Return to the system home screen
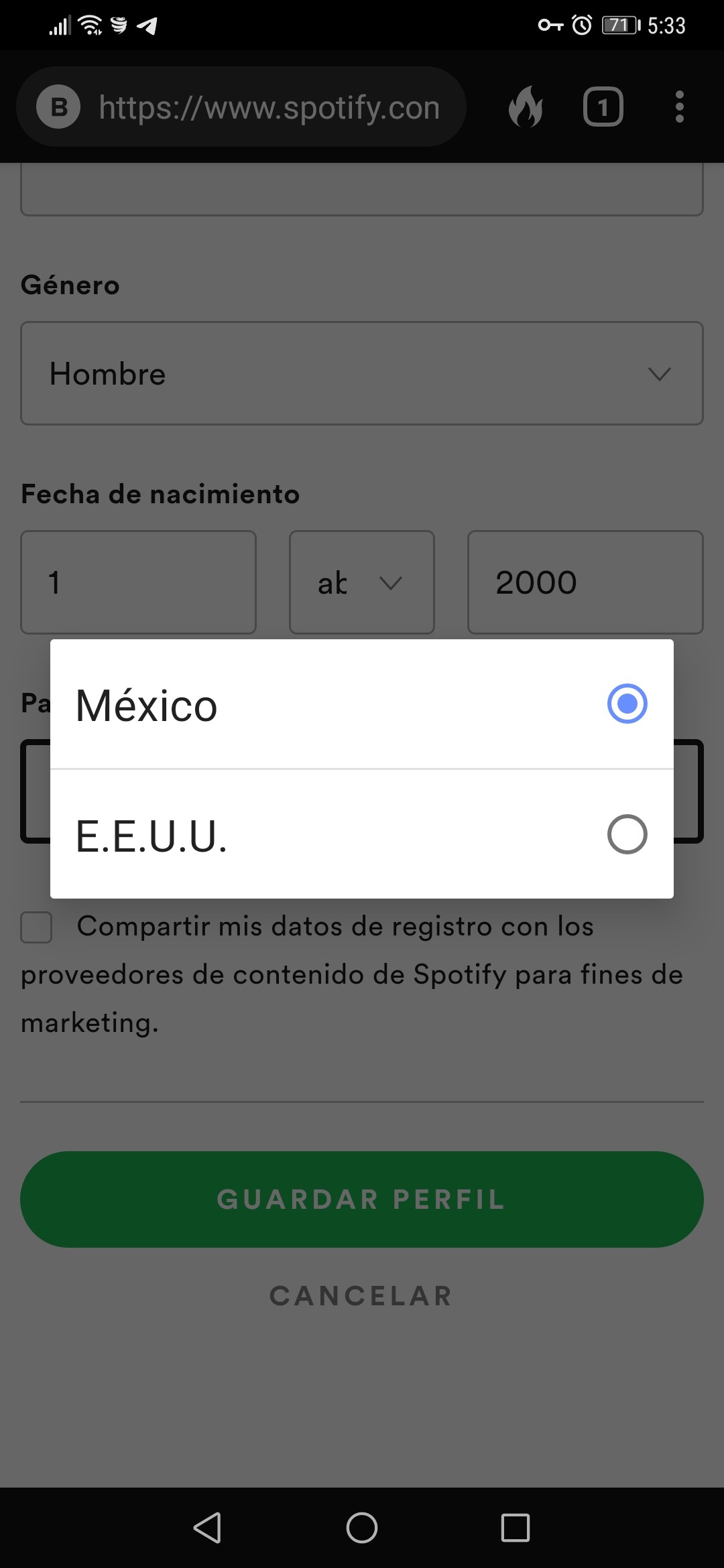Image resolution: width=724 pixels, height=1568 pixels. pos(361,1528)
